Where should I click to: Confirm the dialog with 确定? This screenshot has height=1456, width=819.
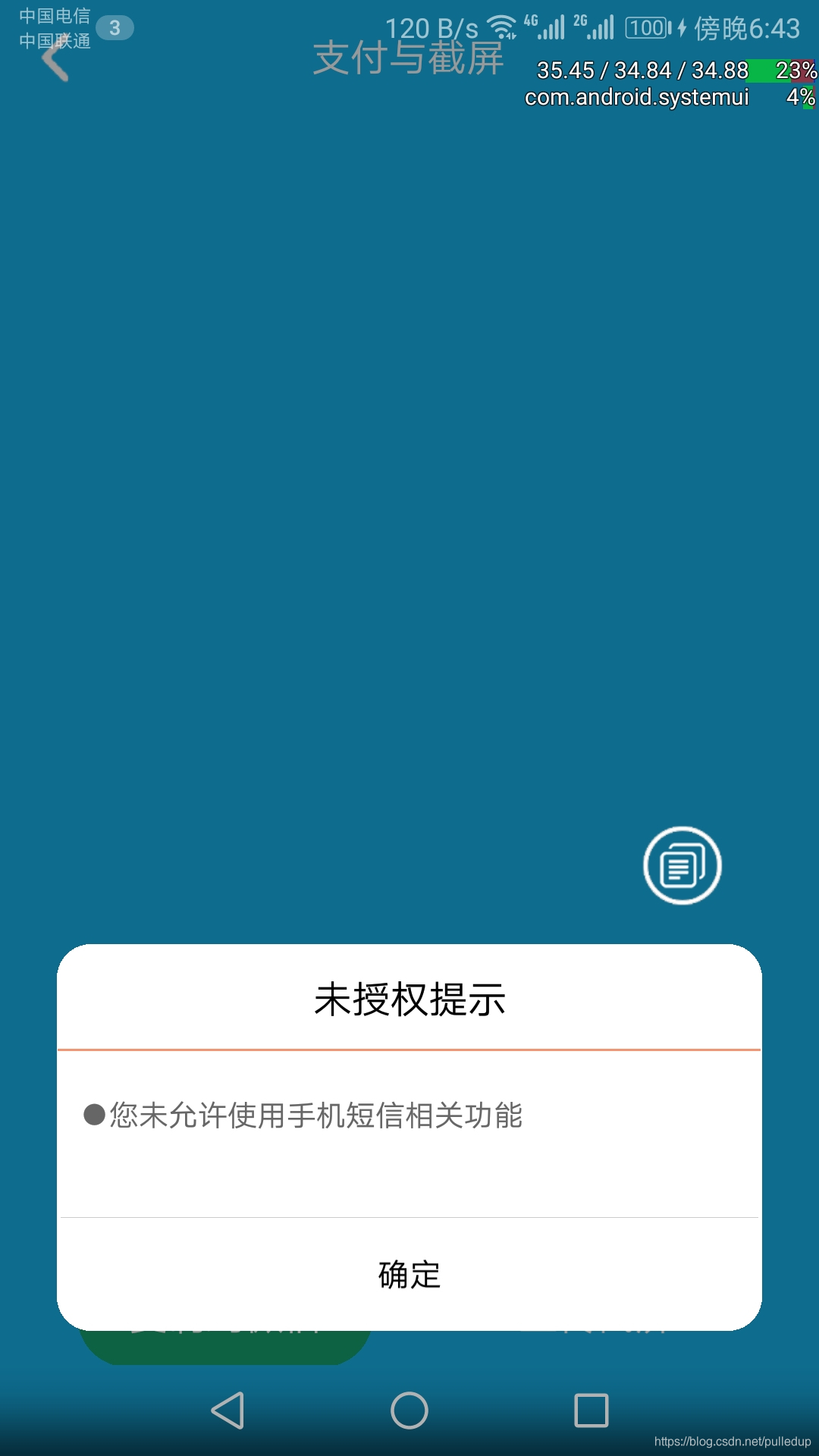tap(409, 1274)
